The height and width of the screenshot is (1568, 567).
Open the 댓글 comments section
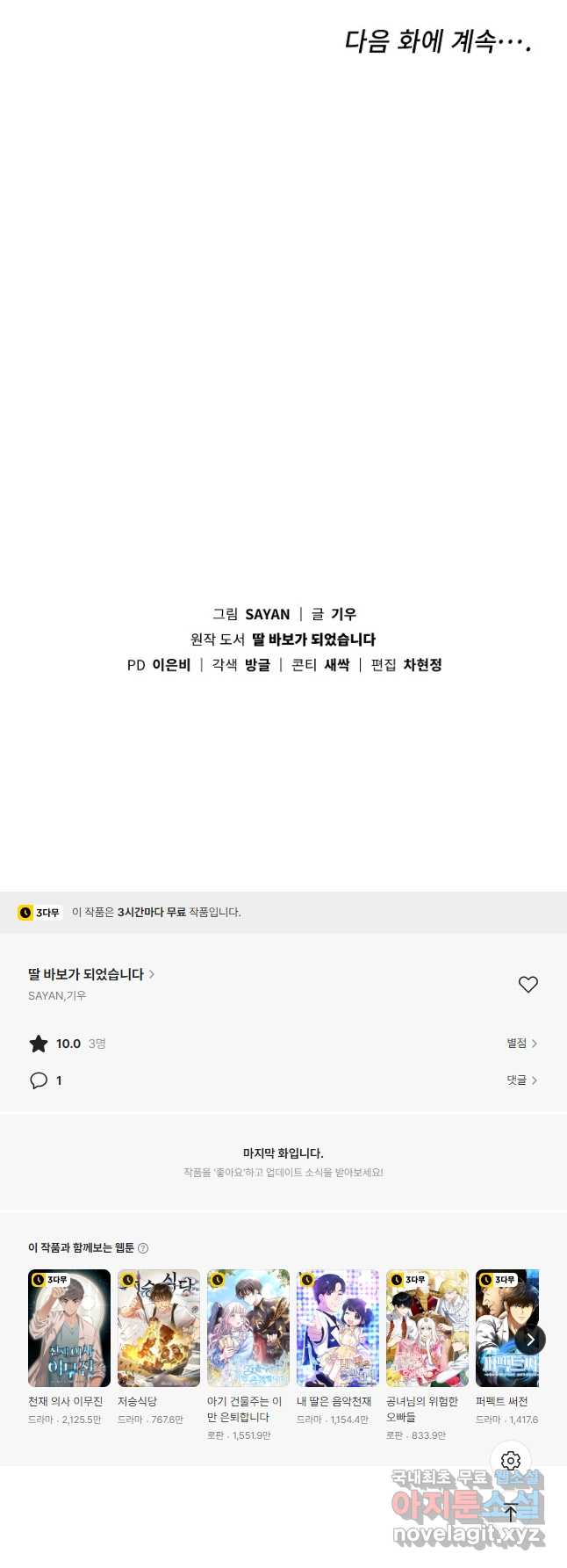tap(521, 1080)
